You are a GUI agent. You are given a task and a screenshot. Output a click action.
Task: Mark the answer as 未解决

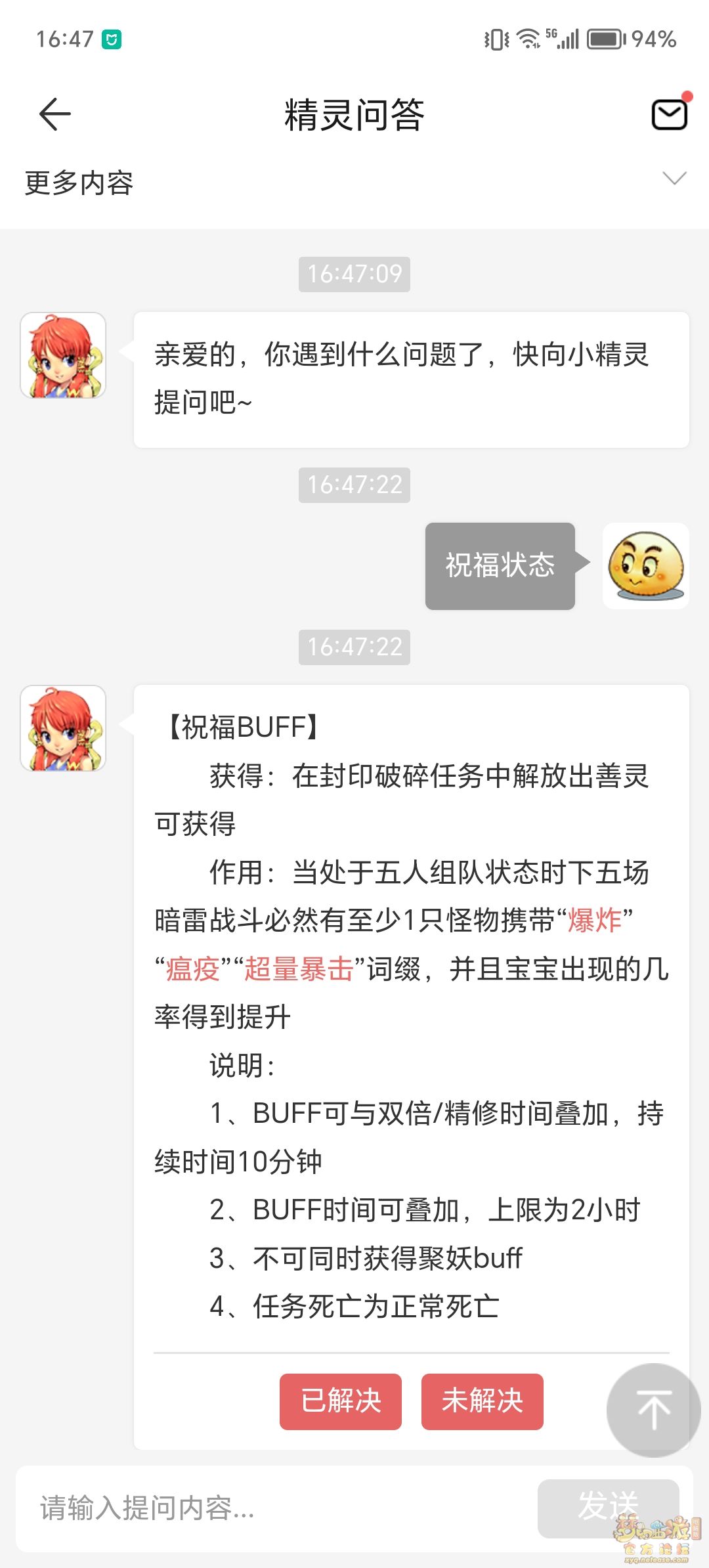[482, 1401]
